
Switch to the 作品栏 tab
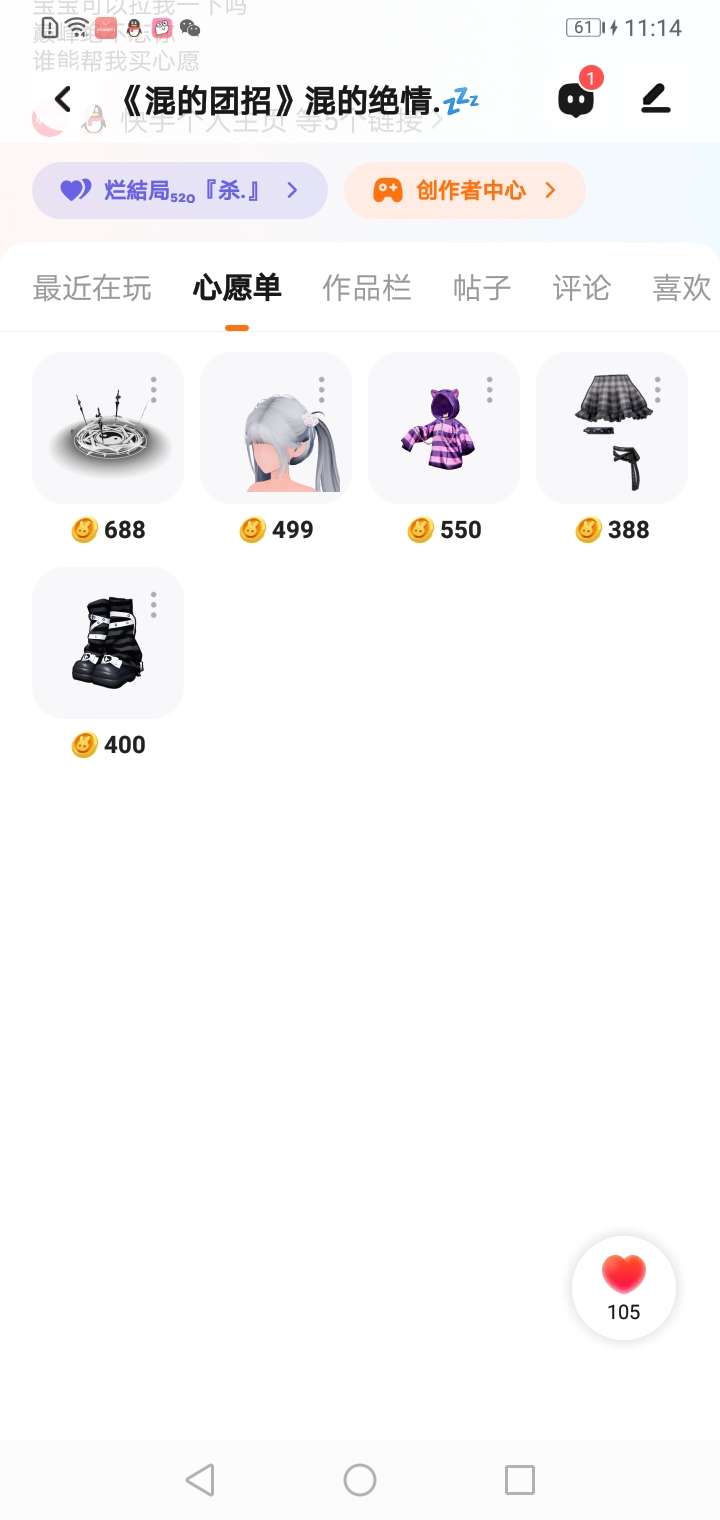(x=367, y=288)
